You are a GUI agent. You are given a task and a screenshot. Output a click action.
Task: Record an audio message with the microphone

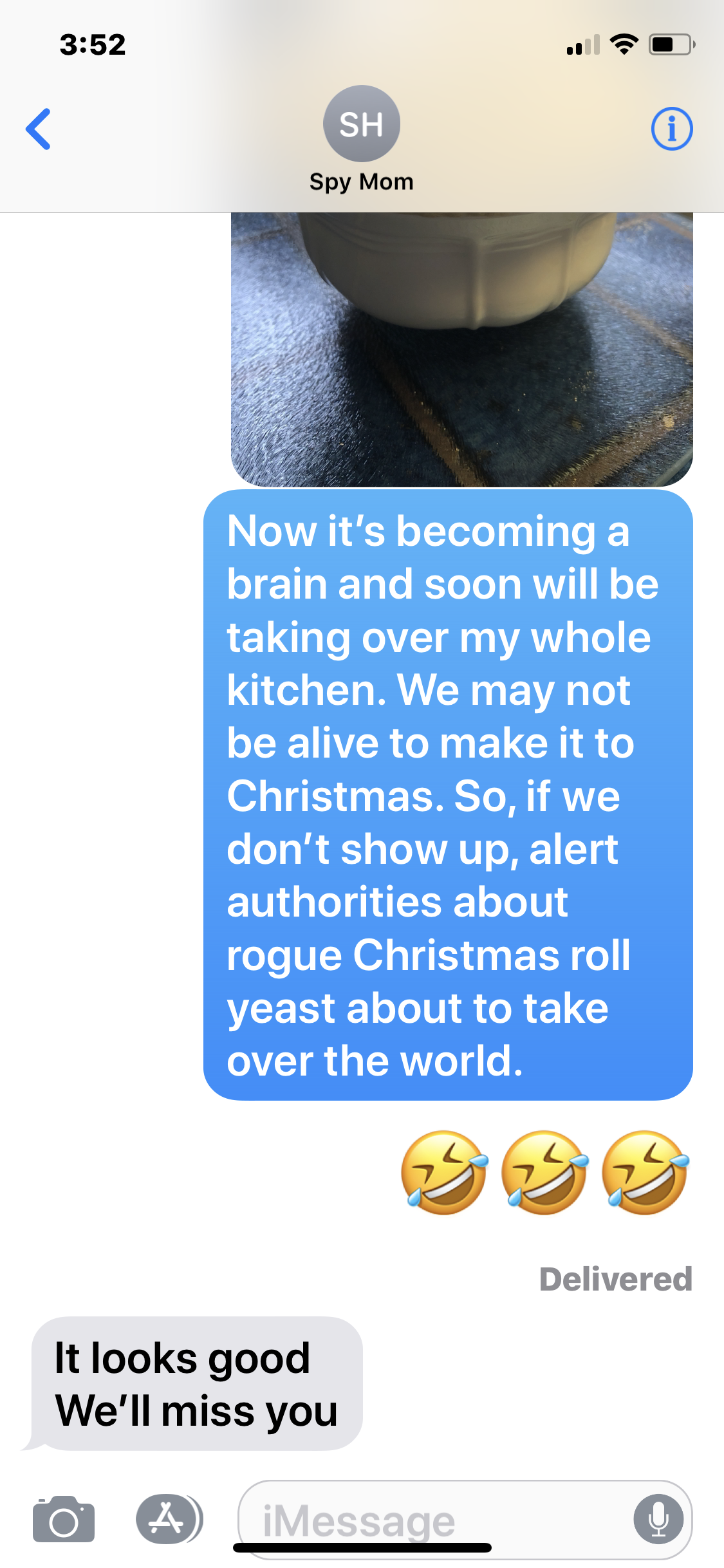click(658, 1519)
